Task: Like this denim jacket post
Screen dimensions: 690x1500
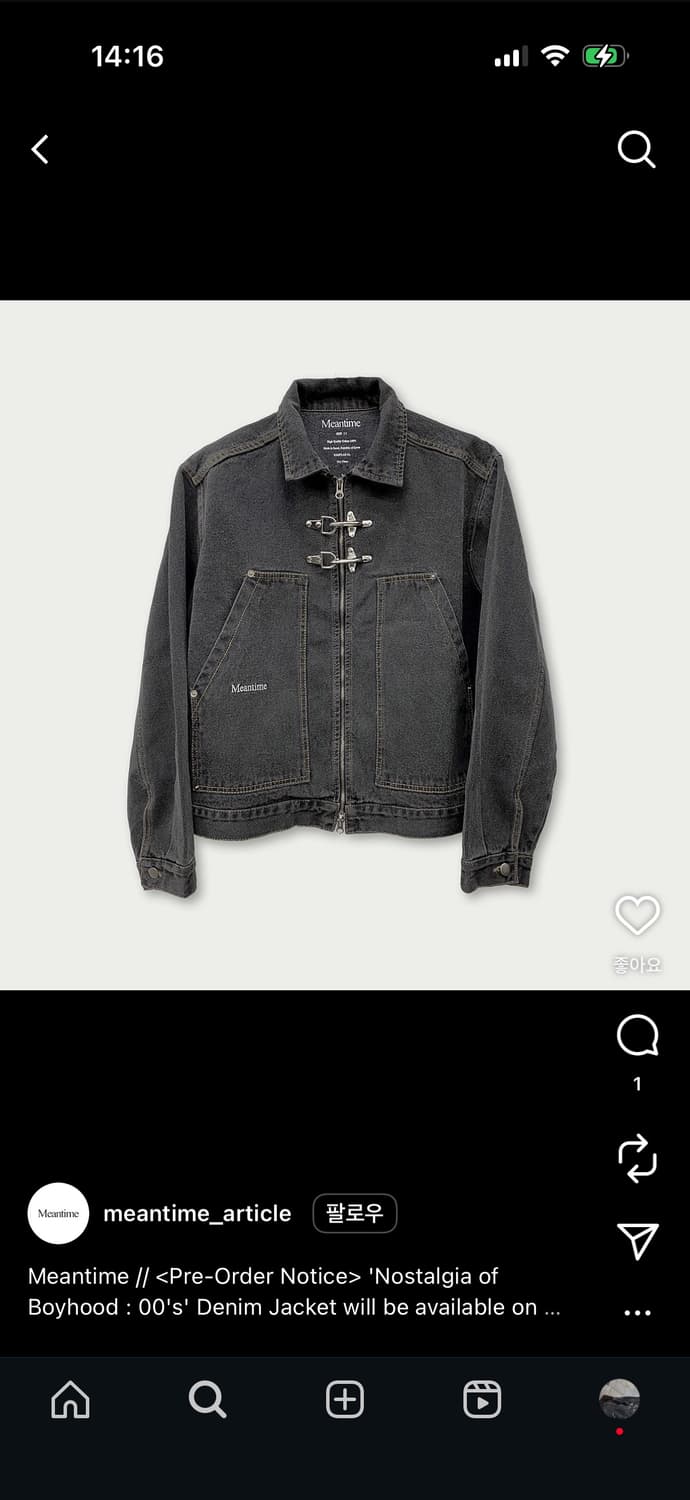Action: 637,916
